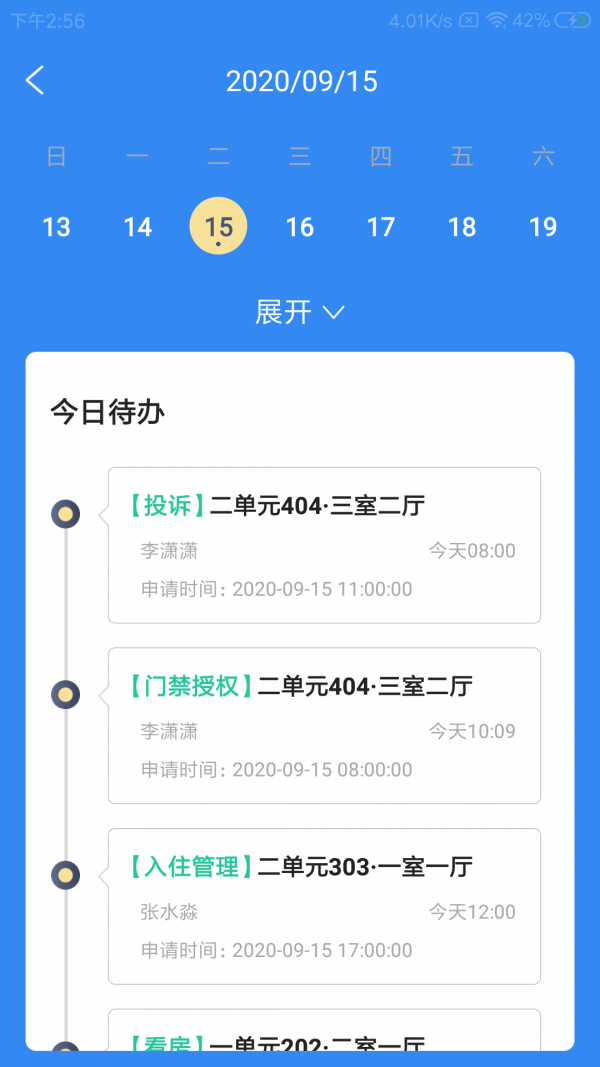Open the 入住管理 task for 二单元303
The width and height of the screenshot is (600, 1067).
tap(324, 906)
